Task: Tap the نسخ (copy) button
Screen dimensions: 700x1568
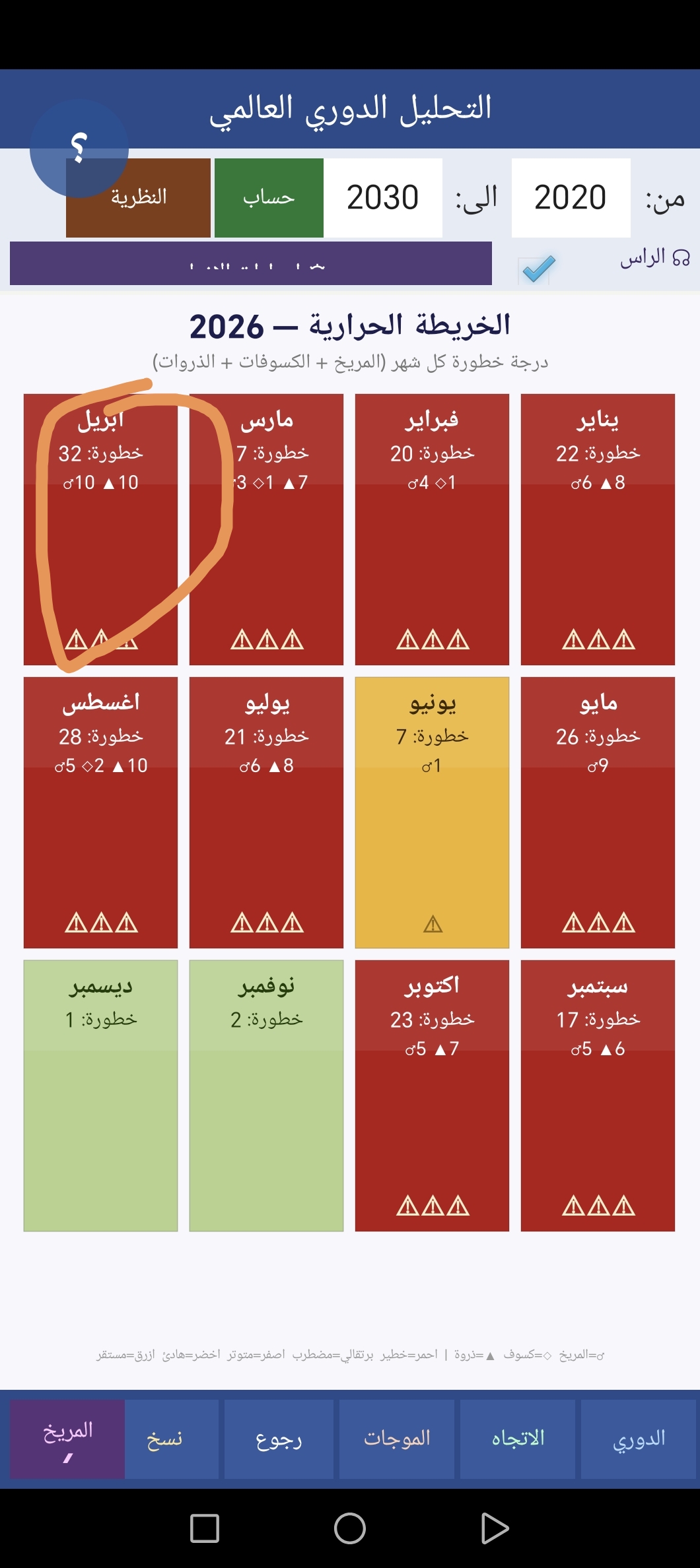Action: (165, 1439)
